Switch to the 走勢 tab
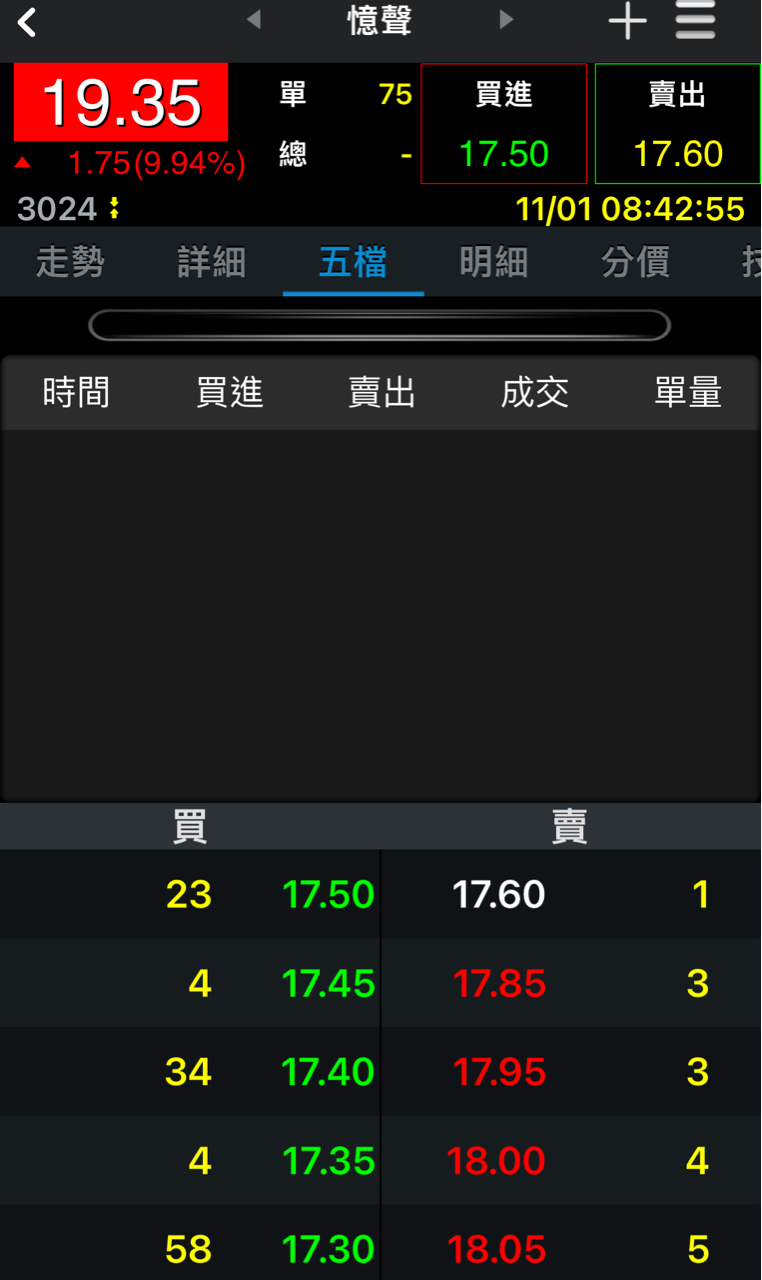 70,262
